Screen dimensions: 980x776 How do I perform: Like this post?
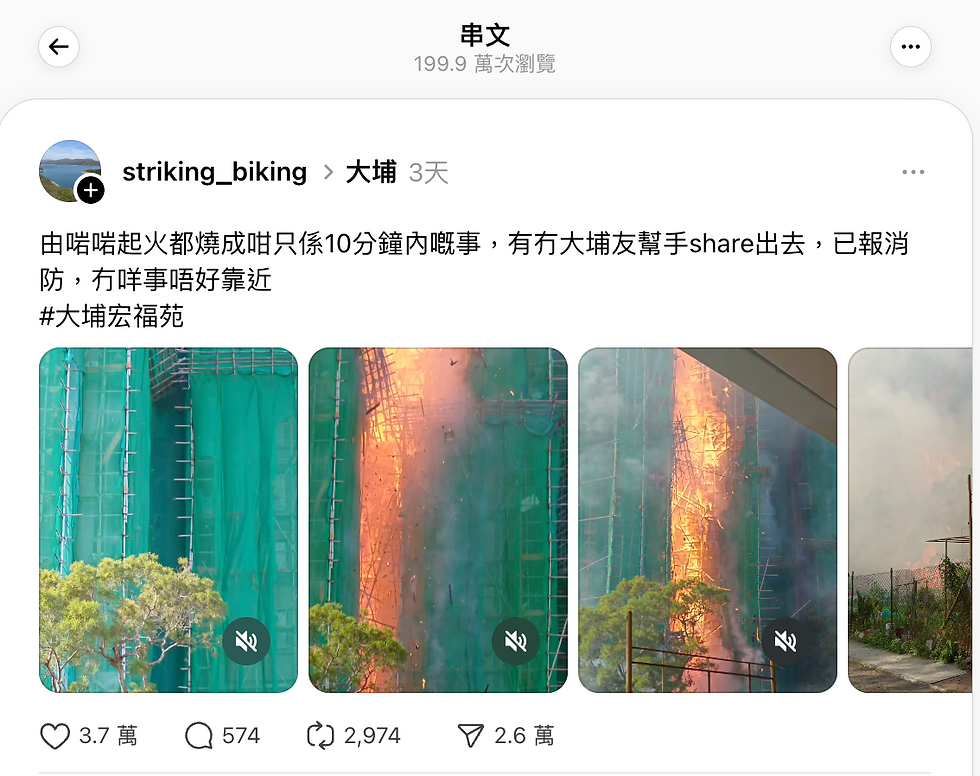55,737
